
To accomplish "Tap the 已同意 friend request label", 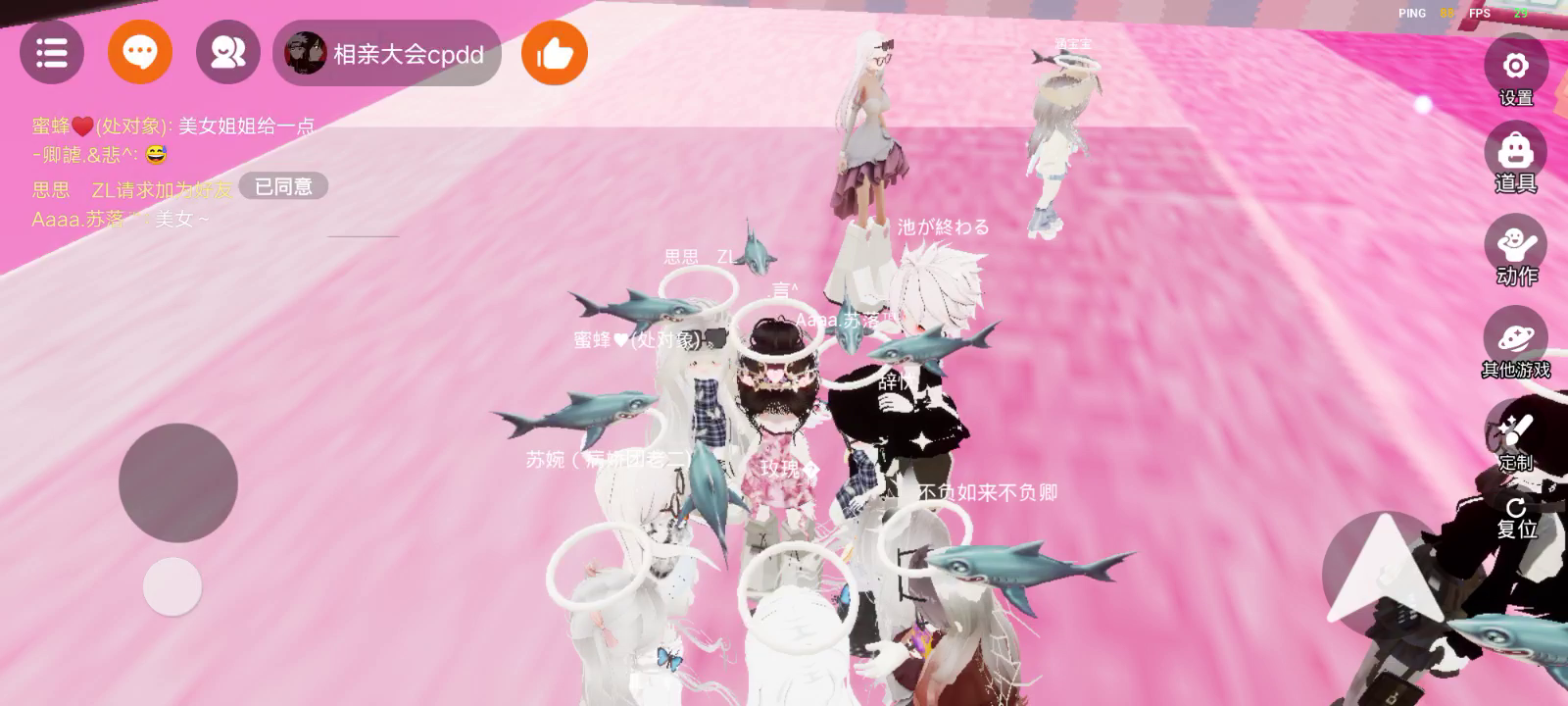I will (x=283, y=186).
